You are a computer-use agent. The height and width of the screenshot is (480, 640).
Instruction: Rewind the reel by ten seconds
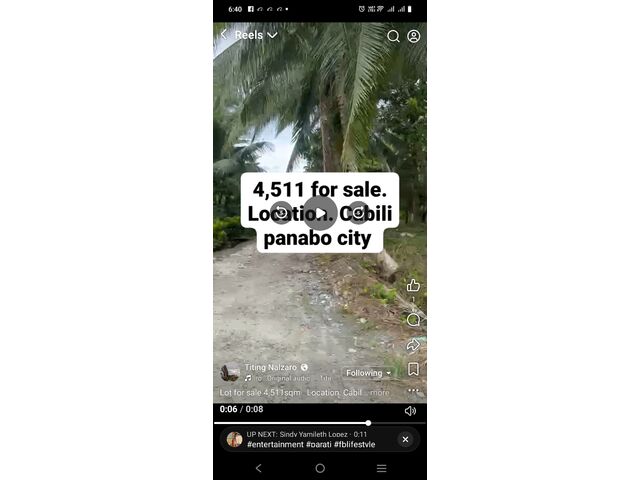coord(282,212)
